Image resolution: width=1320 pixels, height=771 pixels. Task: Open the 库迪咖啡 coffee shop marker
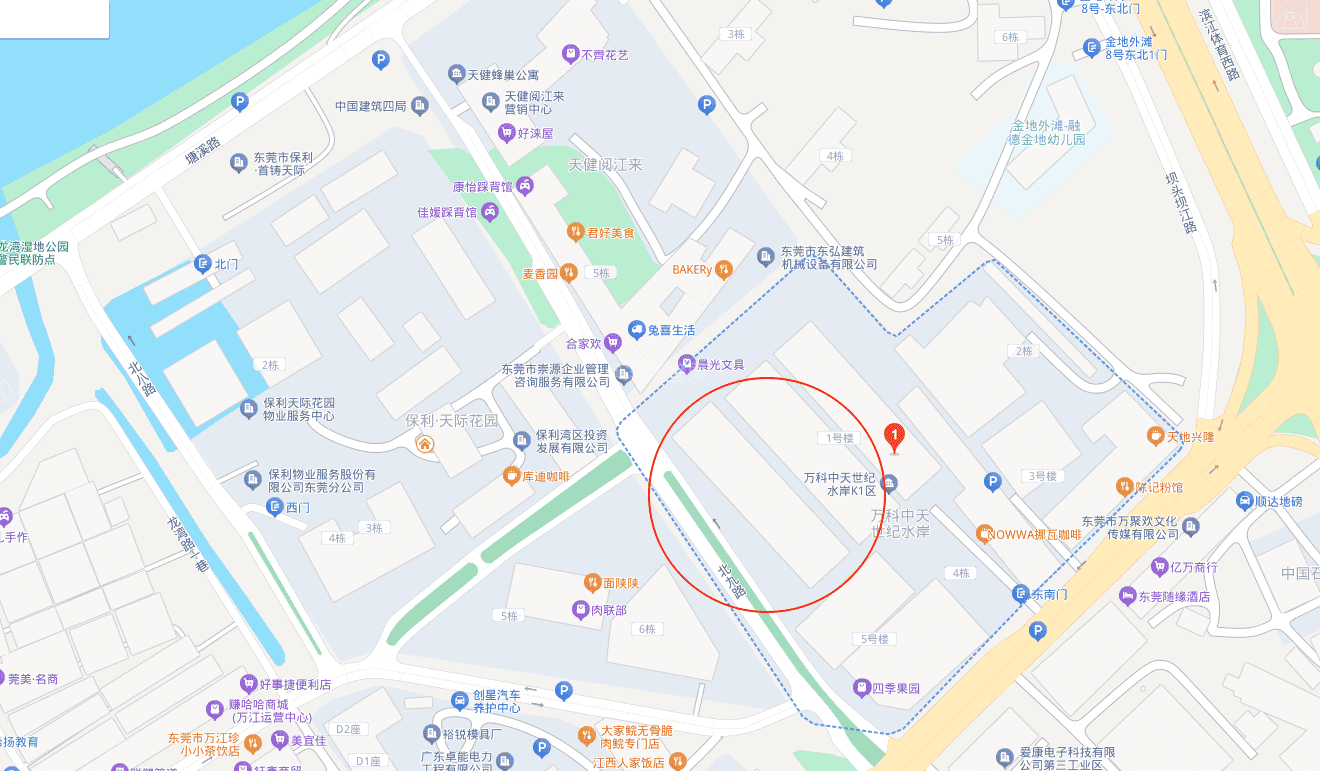[x=511, y=477]
